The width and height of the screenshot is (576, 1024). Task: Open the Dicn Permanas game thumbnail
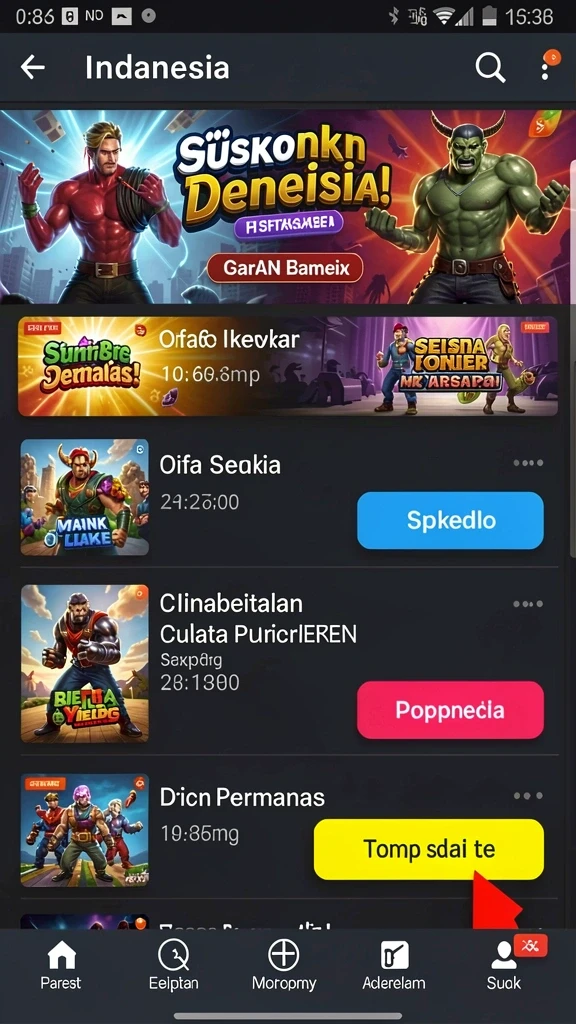click(84, 830)
